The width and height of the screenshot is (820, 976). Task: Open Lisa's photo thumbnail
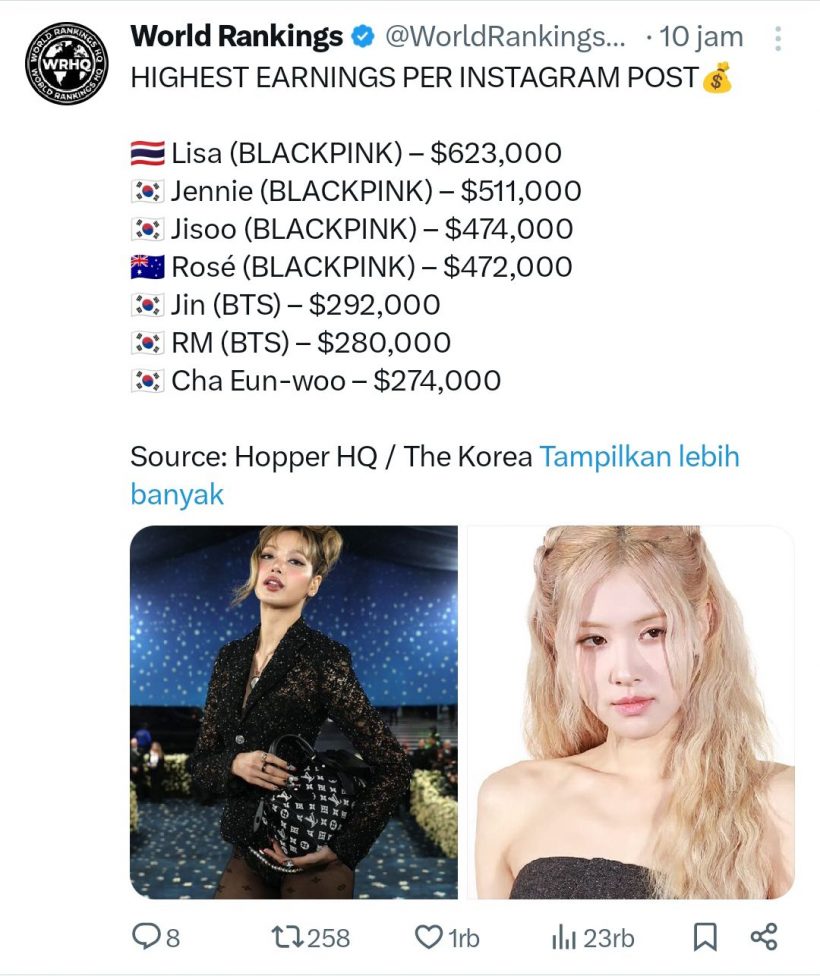pos(295,710)
